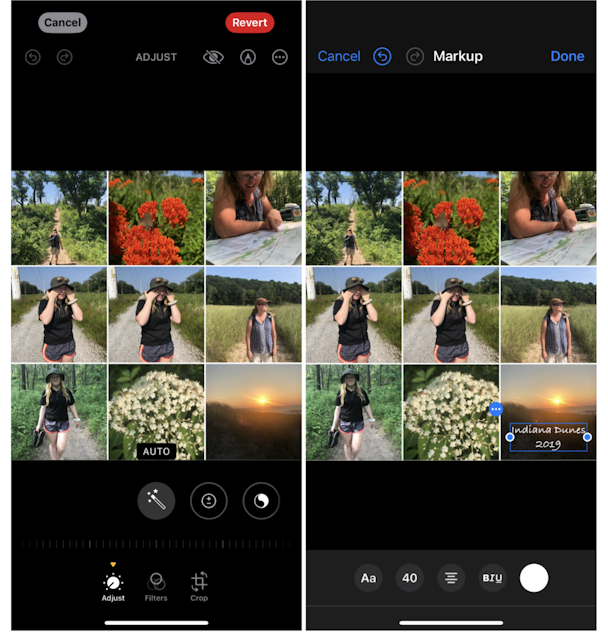The width and height of the screenshot is (608, 633).
Task: Tap the red Revert button
Action: click(249, 22)
